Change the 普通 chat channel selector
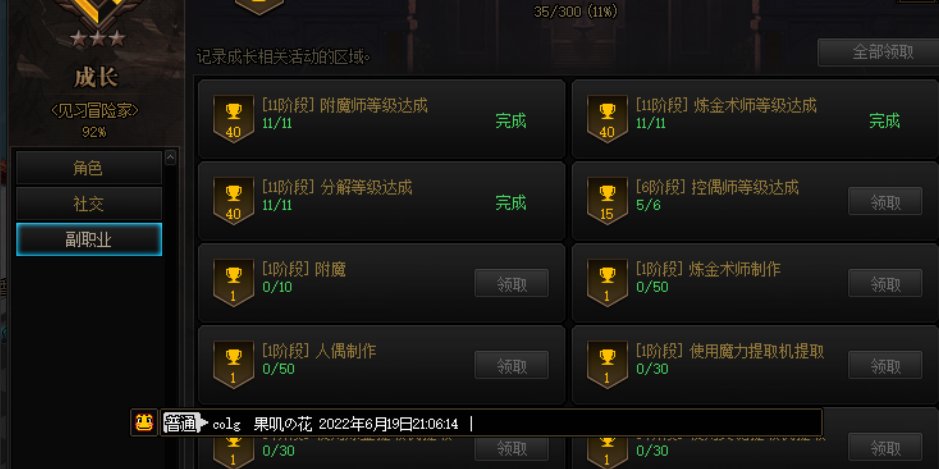The height and width of the screenshot is (469, 939). (182, 423)
